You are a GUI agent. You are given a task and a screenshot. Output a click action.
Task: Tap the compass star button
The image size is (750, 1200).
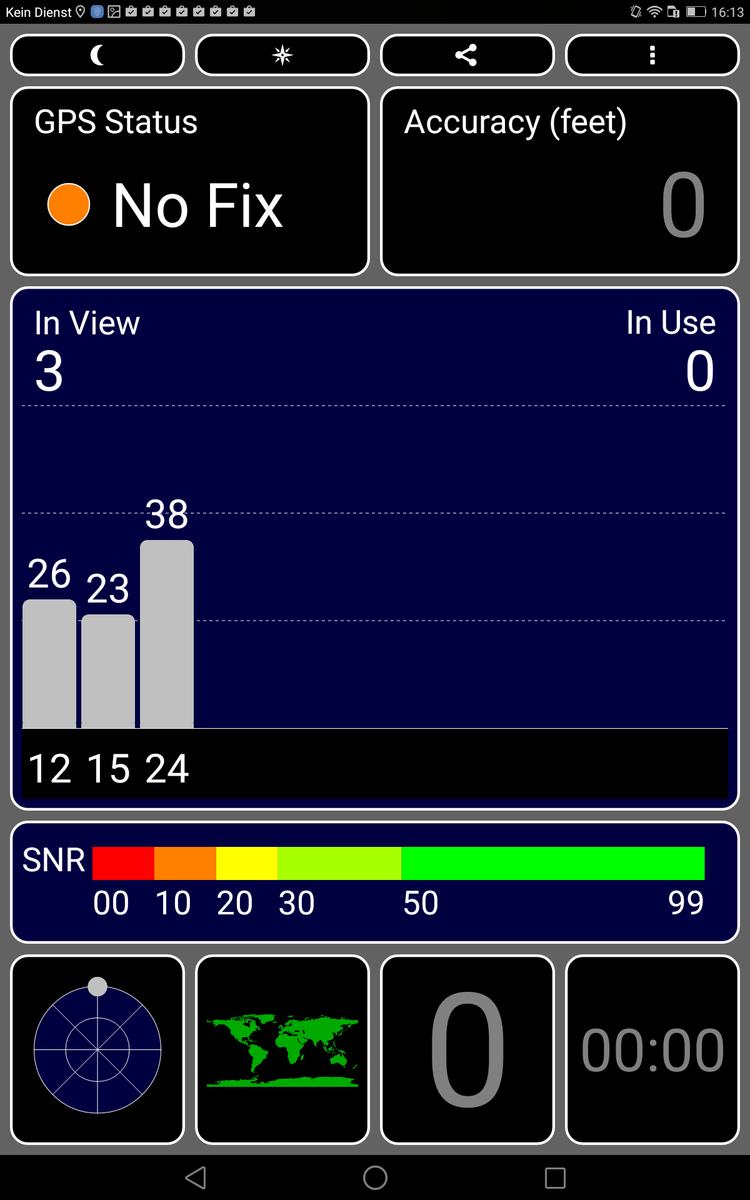(x=282, y=55)
